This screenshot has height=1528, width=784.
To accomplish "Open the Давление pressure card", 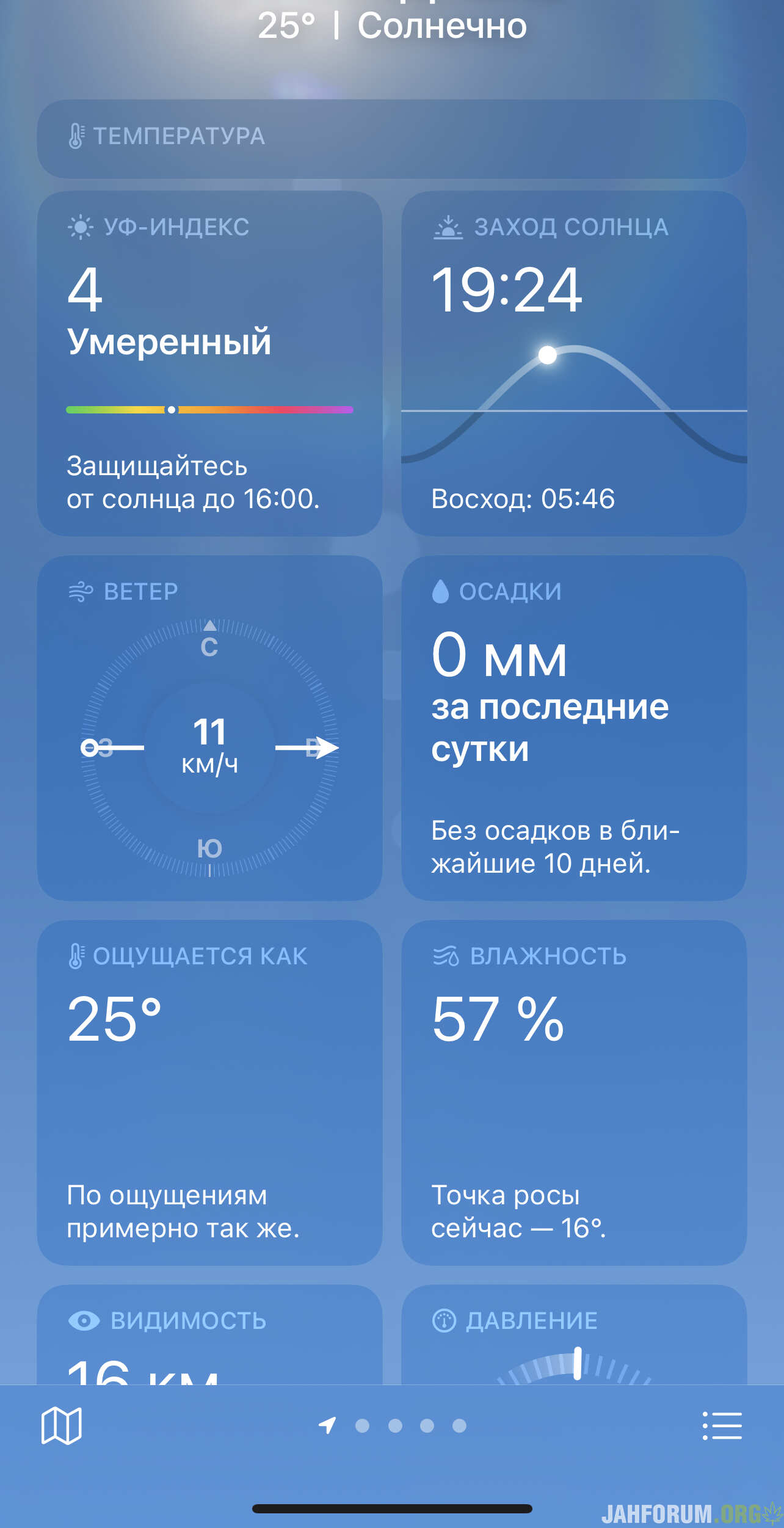I will click(574, 1334).
